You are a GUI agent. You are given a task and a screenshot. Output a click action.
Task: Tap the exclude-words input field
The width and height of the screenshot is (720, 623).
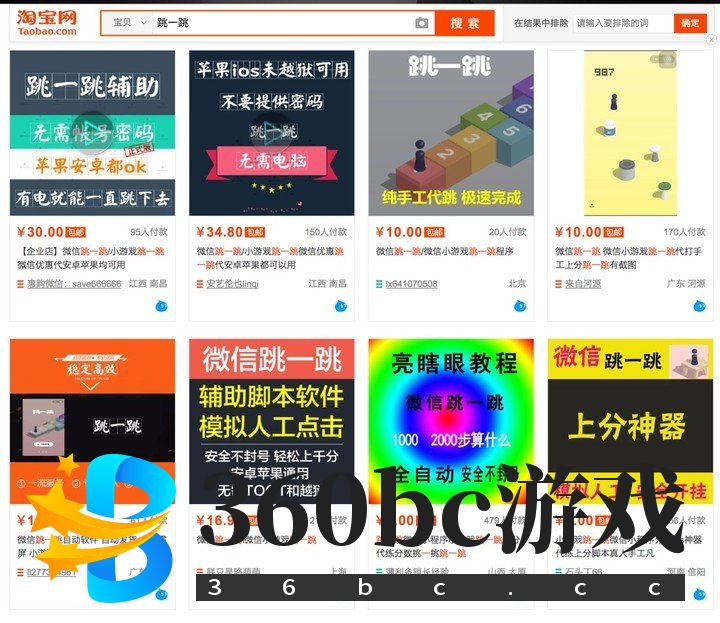click(x=623, y=23)
